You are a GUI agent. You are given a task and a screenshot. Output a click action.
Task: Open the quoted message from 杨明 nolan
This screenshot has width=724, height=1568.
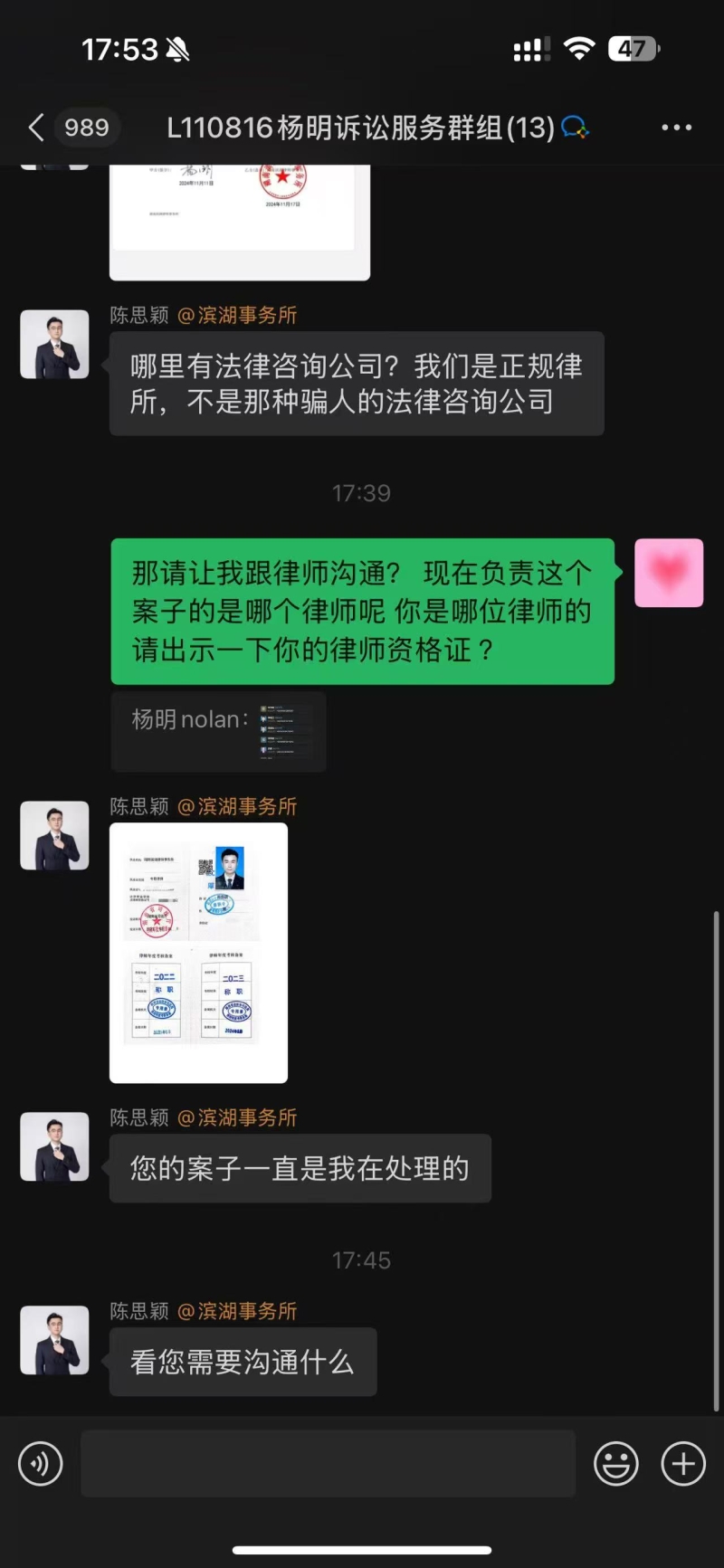[218, 732]
